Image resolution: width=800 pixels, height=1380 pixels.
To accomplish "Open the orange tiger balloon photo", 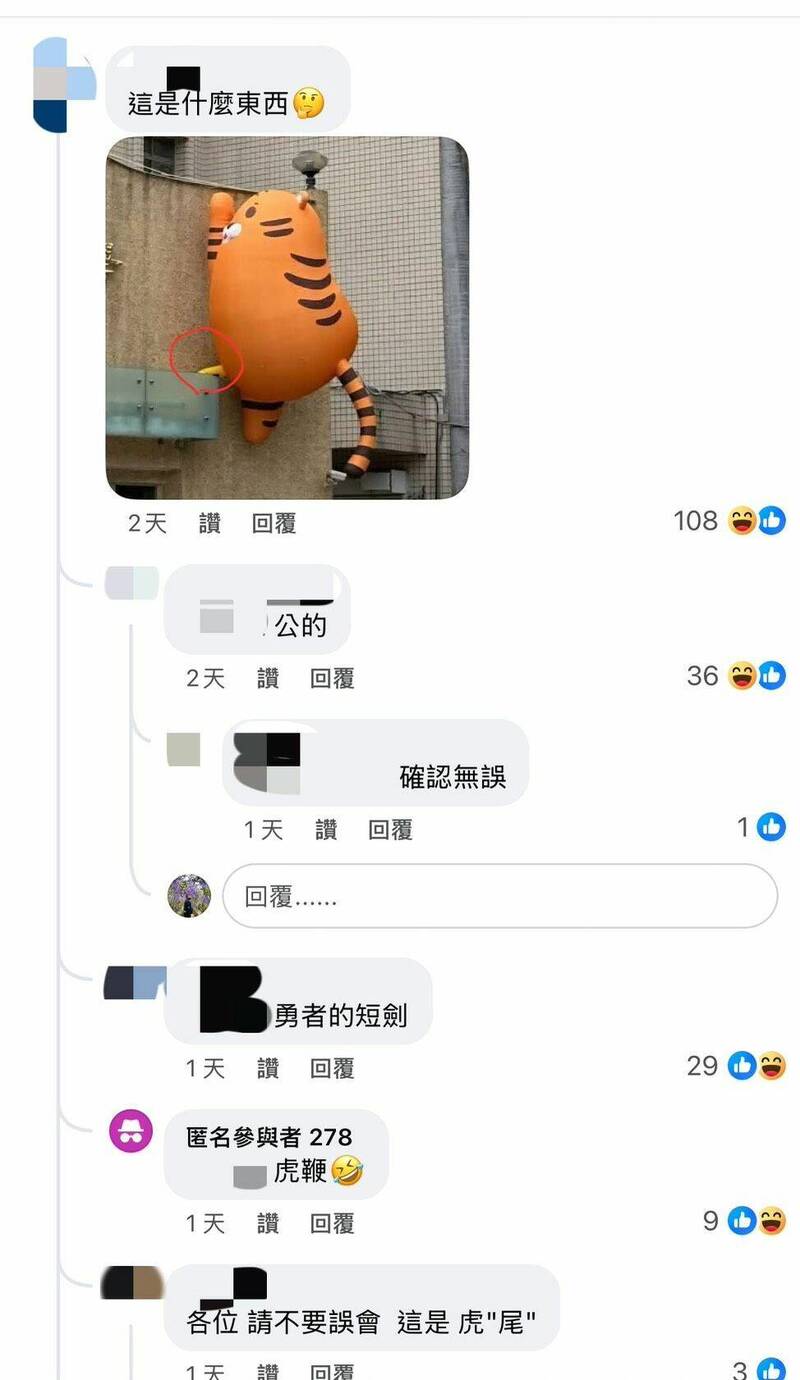I will 287,318.
